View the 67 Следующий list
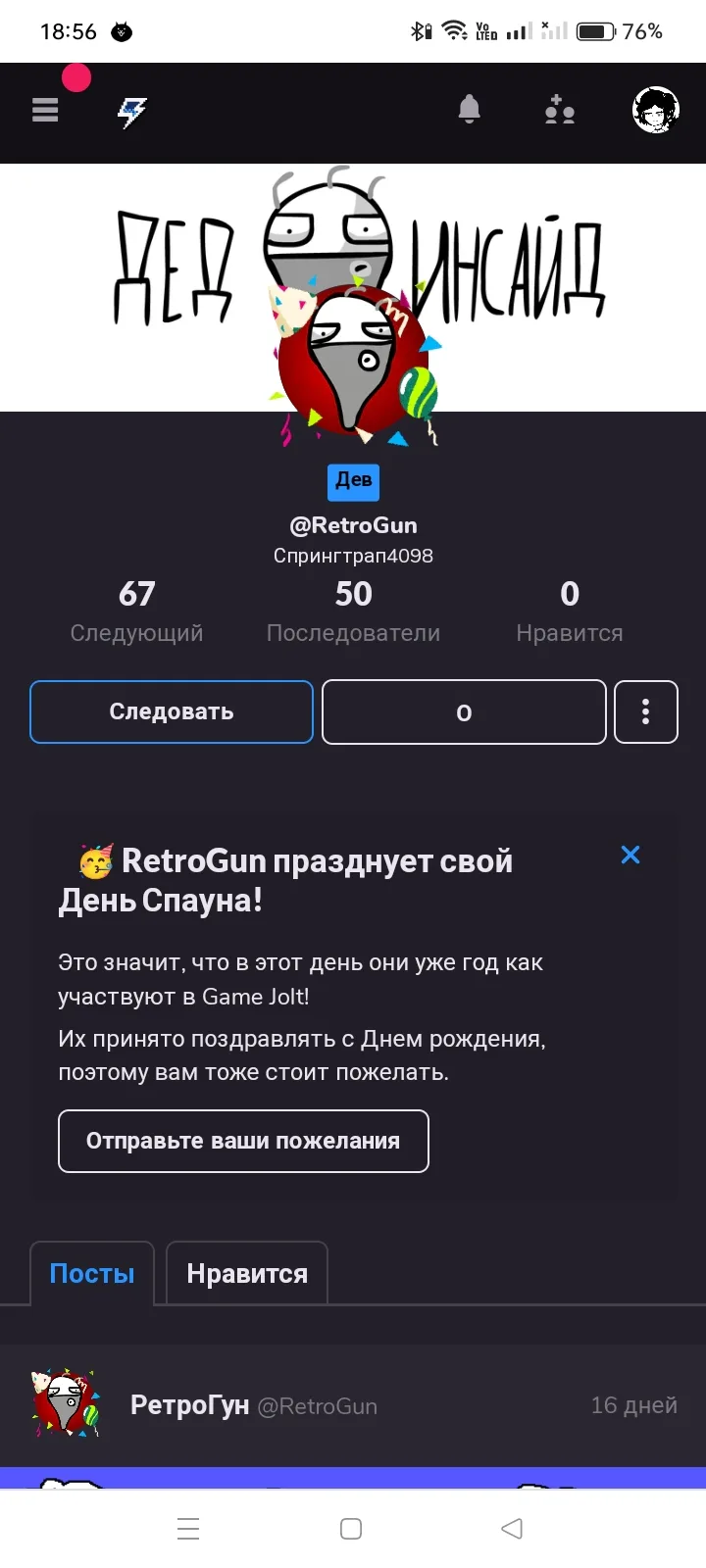The width and height of the screenshot is (706, 1568). [x=137, y=612]
